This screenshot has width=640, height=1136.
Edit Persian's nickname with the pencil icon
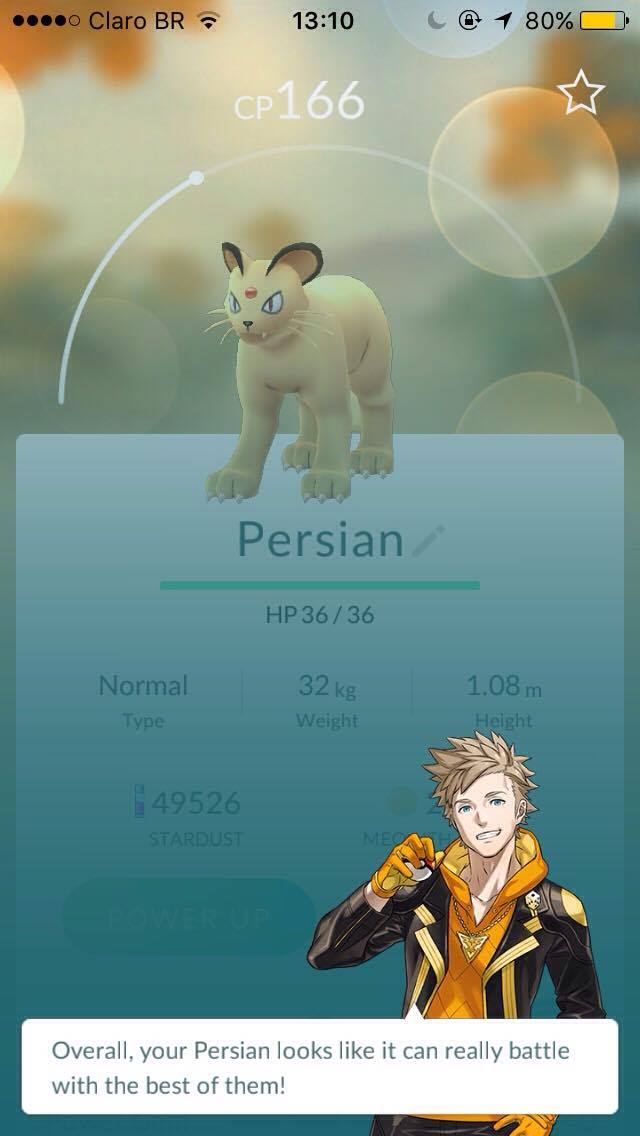pyautogui.click(x=426, y=543)
